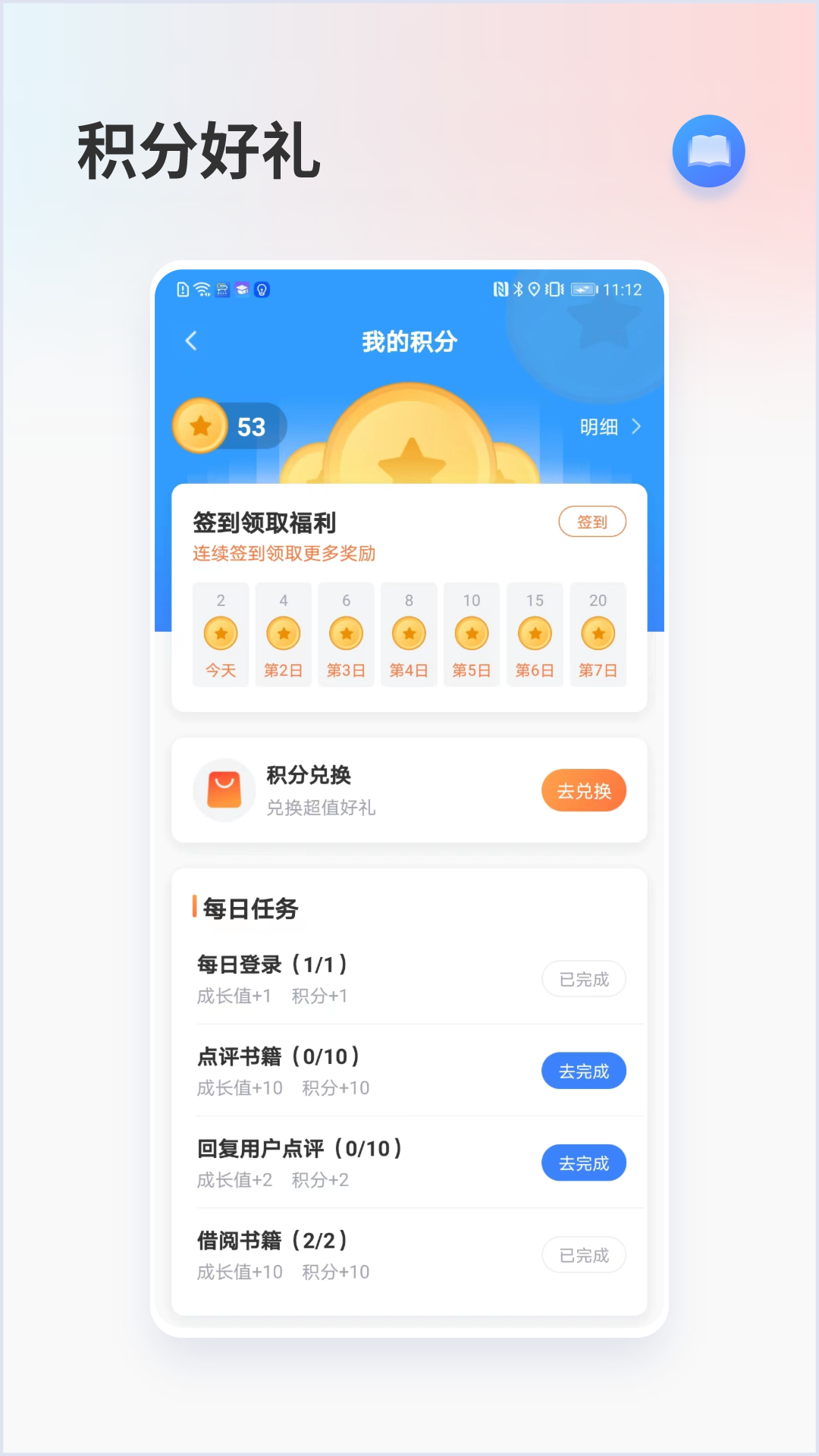Tap 去完成 for 点评书籍 task
819x1456 pixels.
[584, 1071]
